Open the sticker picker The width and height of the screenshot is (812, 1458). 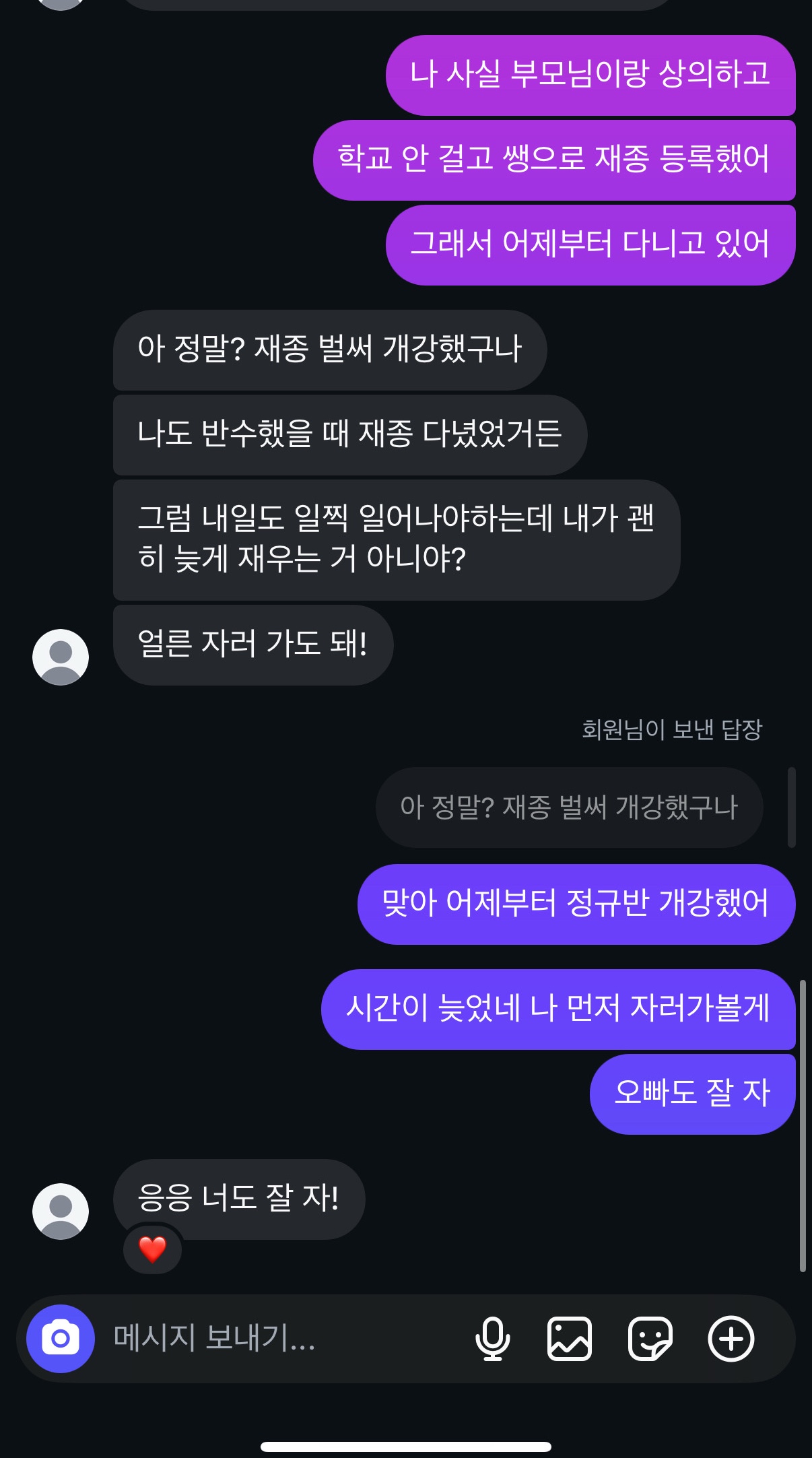pyautogui.click(x=650, y=1339)
